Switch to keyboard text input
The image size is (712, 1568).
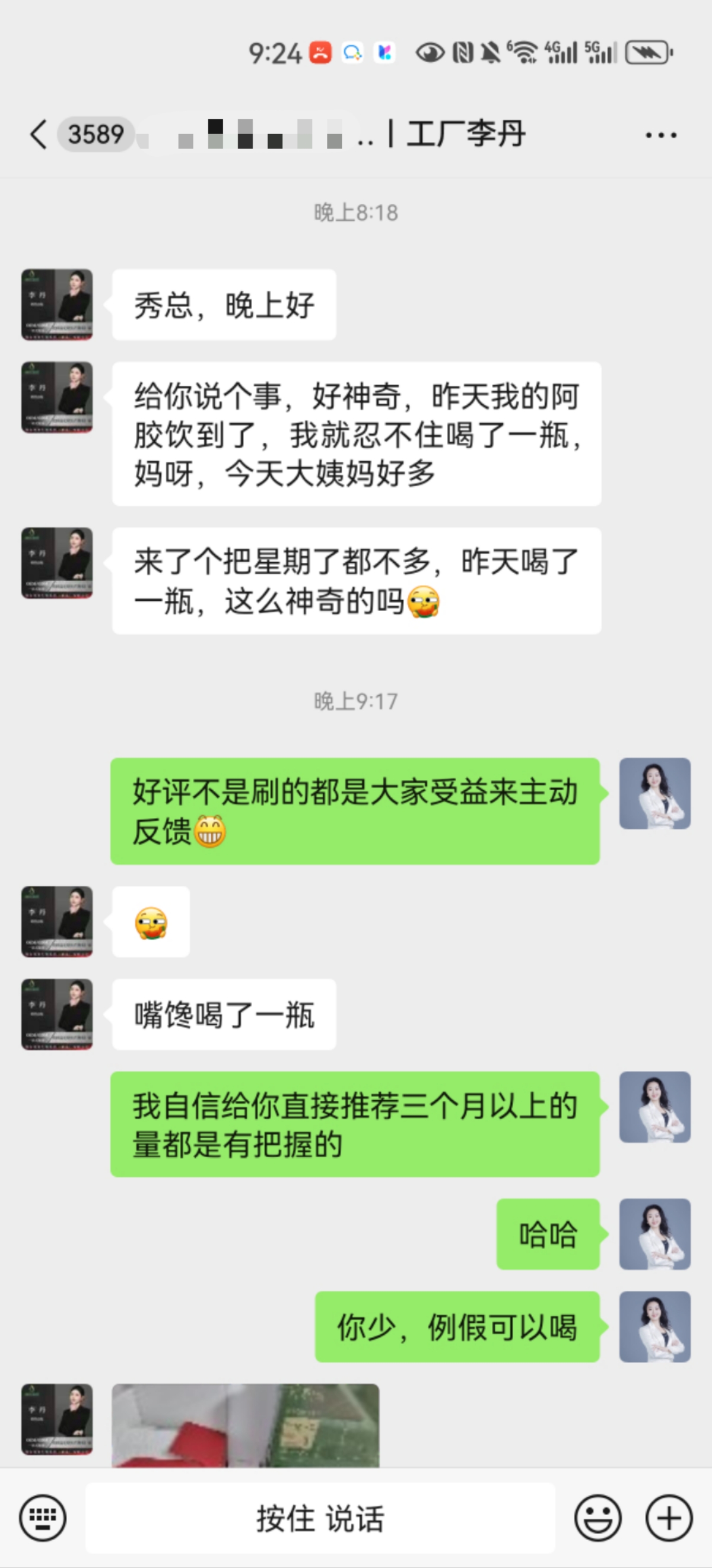(x=43, y=1518)
